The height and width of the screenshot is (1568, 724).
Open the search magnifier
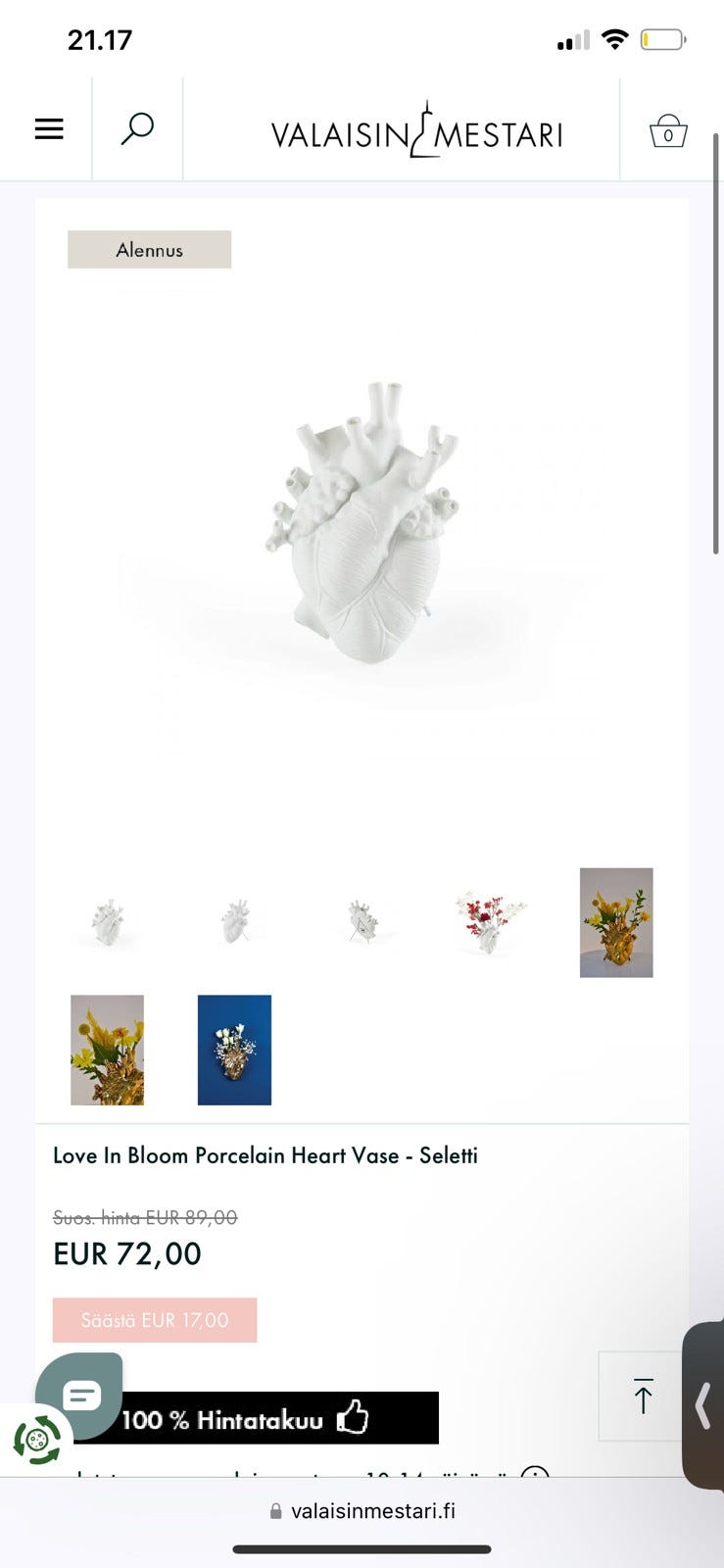pos(137,128)
